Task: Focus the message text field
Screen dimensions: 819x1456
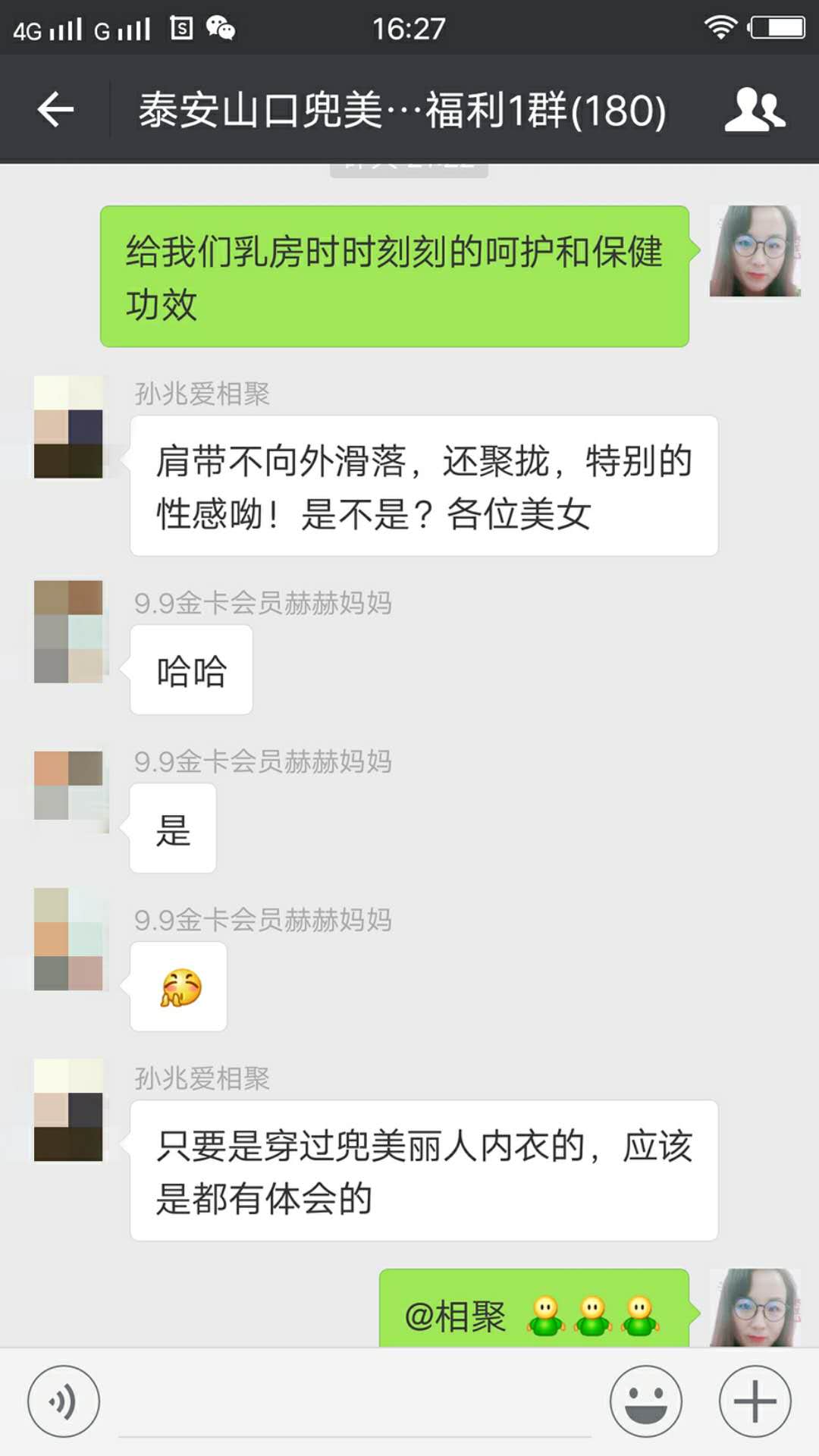Action: (355, 1403)
